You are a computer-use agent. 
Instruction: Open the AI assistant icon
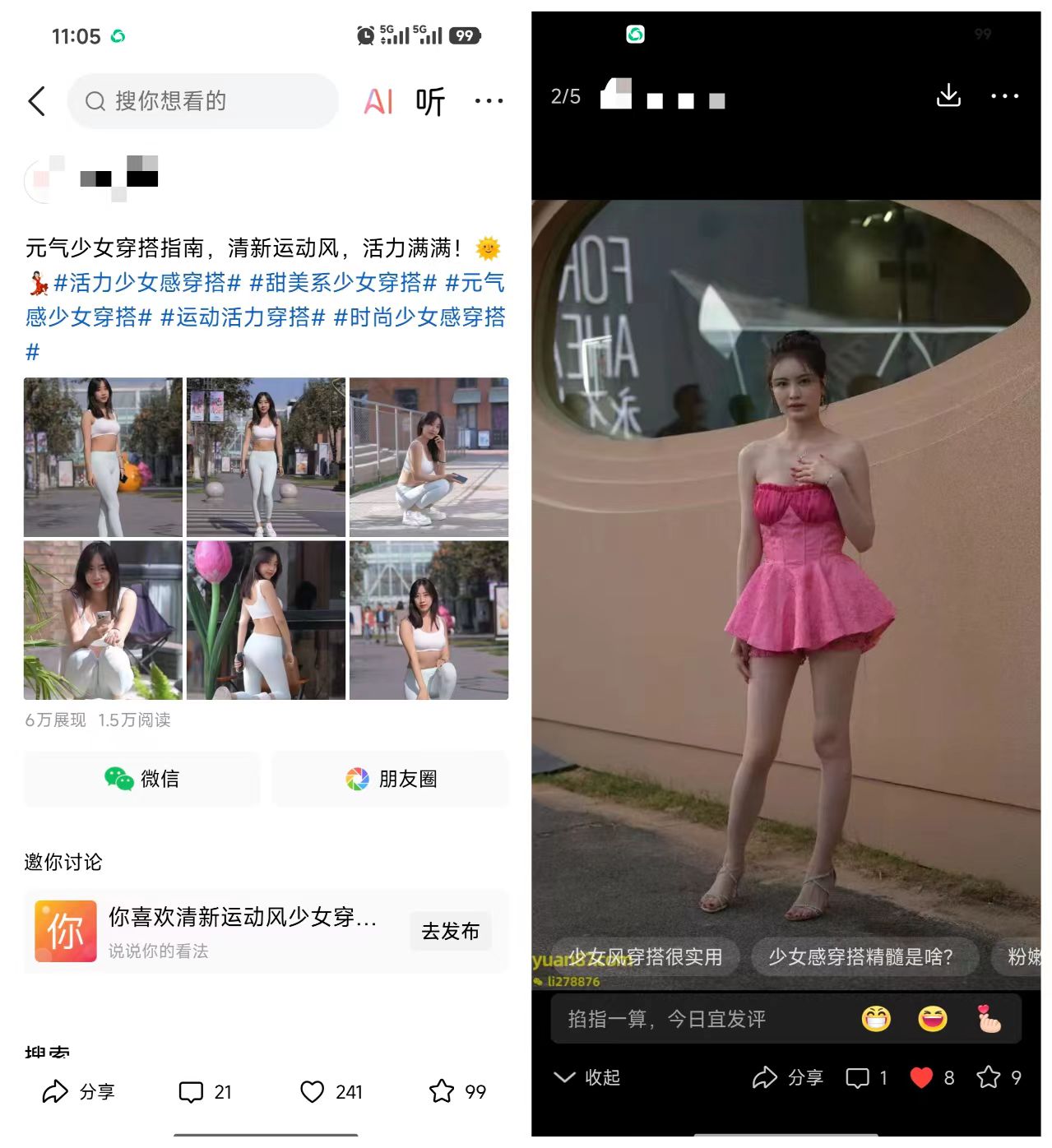378,101
